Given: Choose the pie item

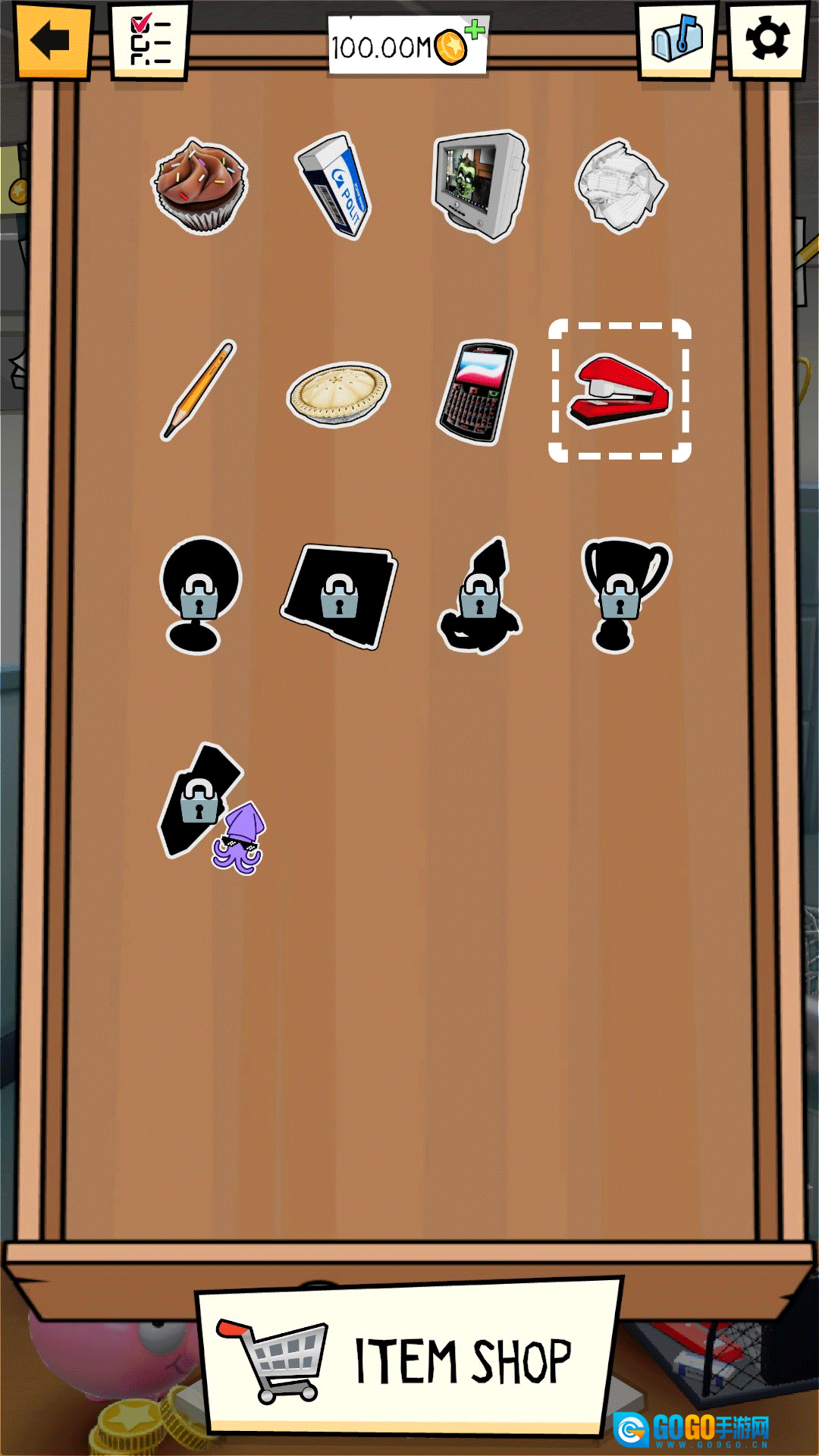Looking at the screenshot, I should [x=338, y=394].
